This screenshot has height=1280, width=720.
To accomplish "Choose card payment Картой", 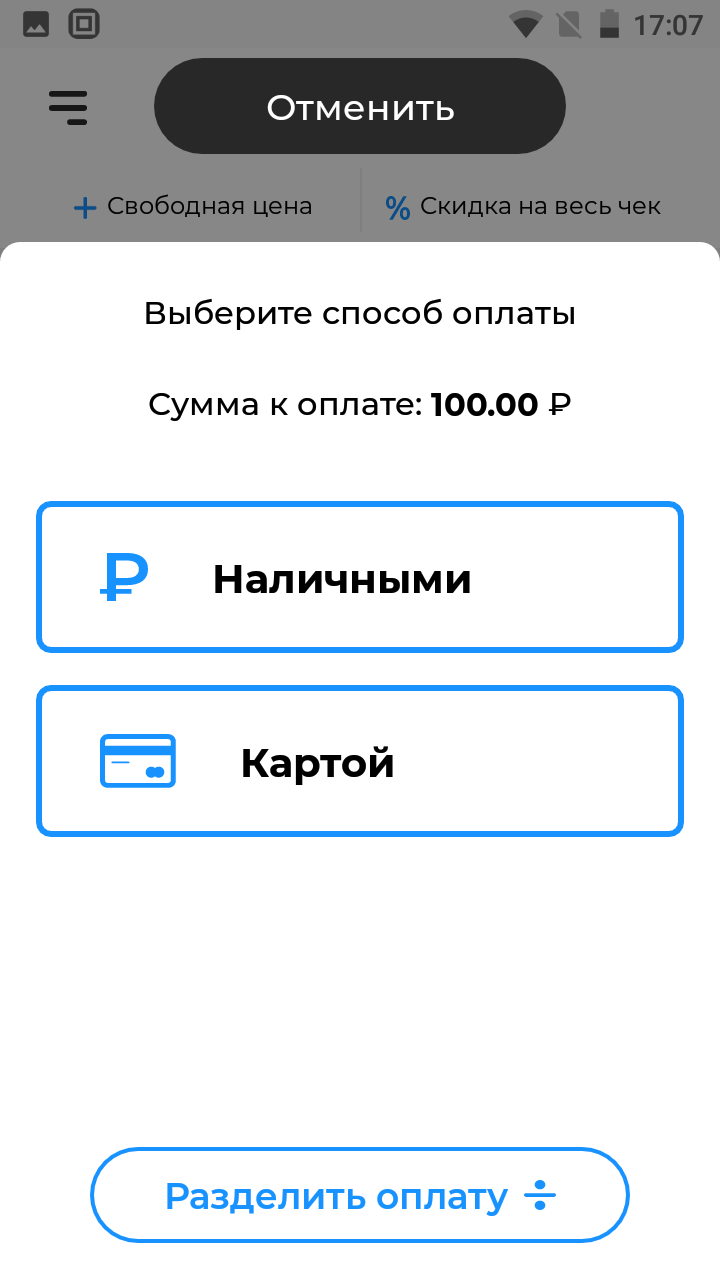I will (x=360, y=761).
